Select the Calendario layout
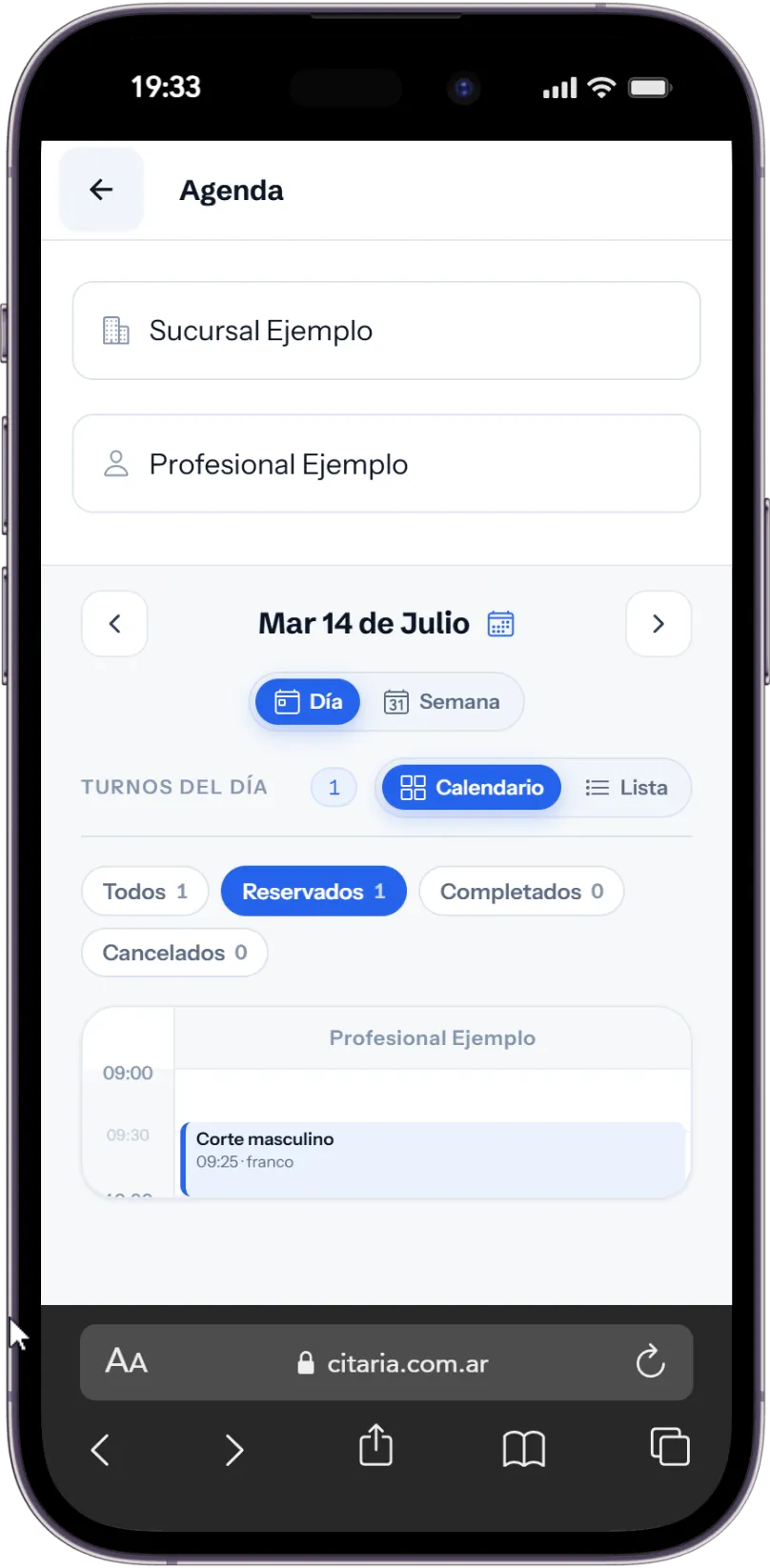770x1568 pixels. 472,788
